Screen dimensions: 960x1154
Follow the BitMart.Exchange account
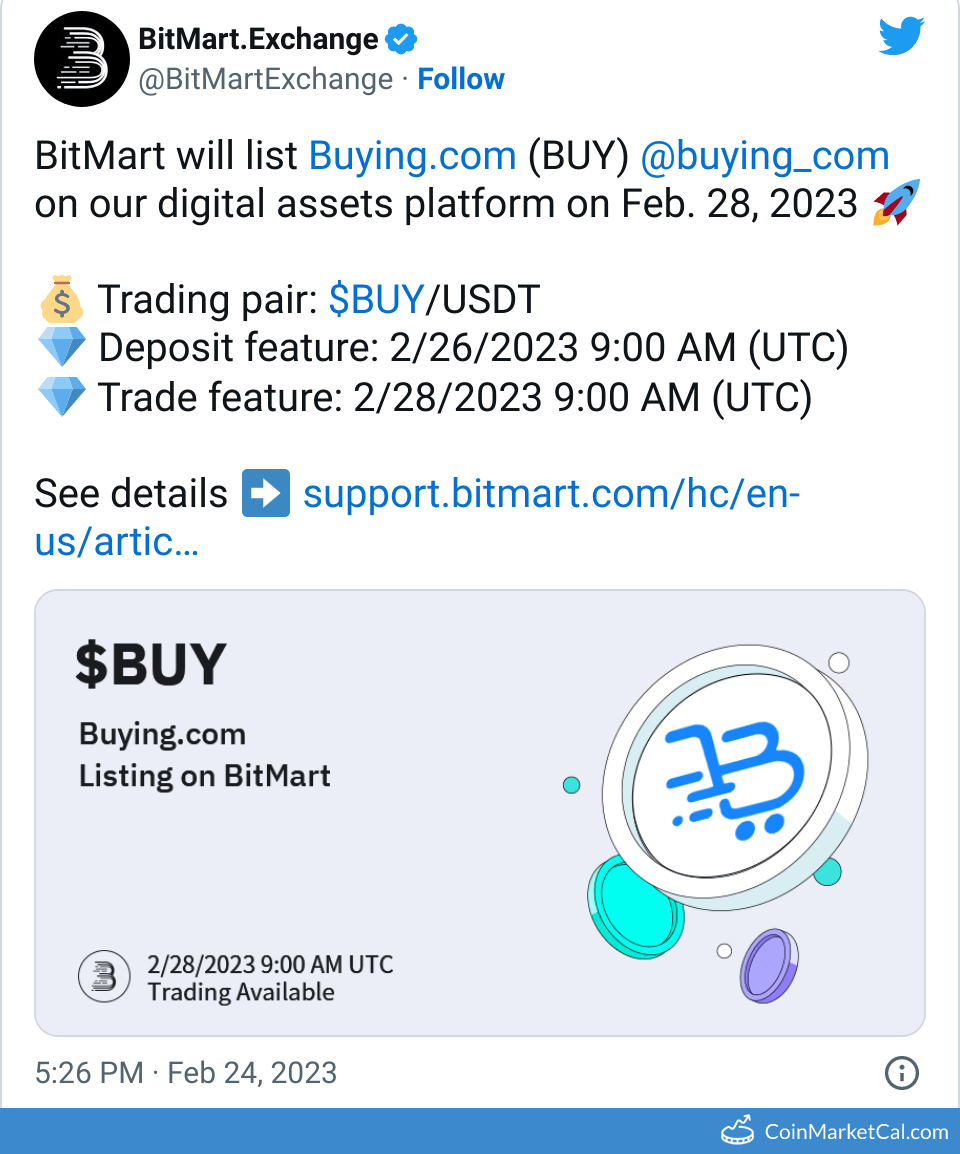point(460,79)
